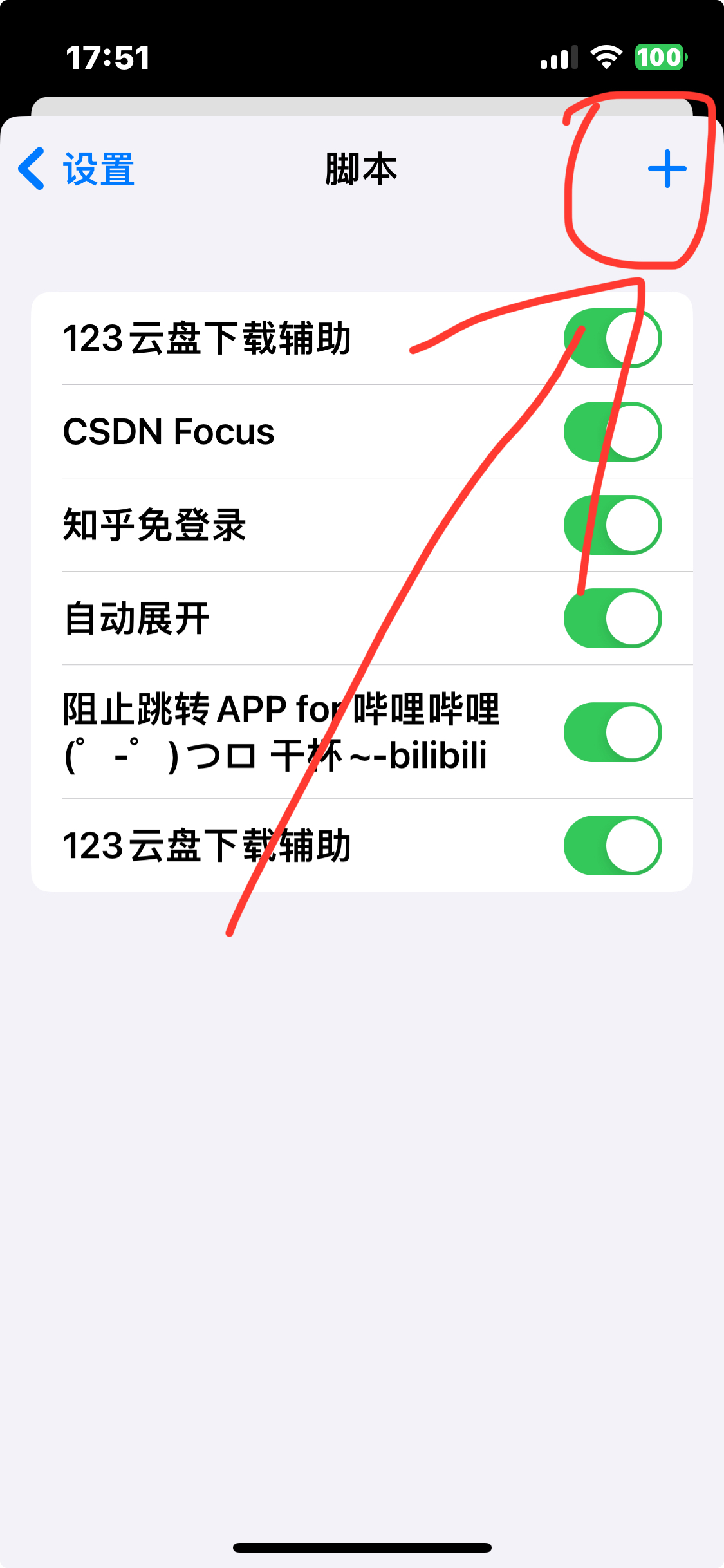Tap the + icon to add a new script
This screenshot has height=1568, width=724.
(x=667, y=169)
